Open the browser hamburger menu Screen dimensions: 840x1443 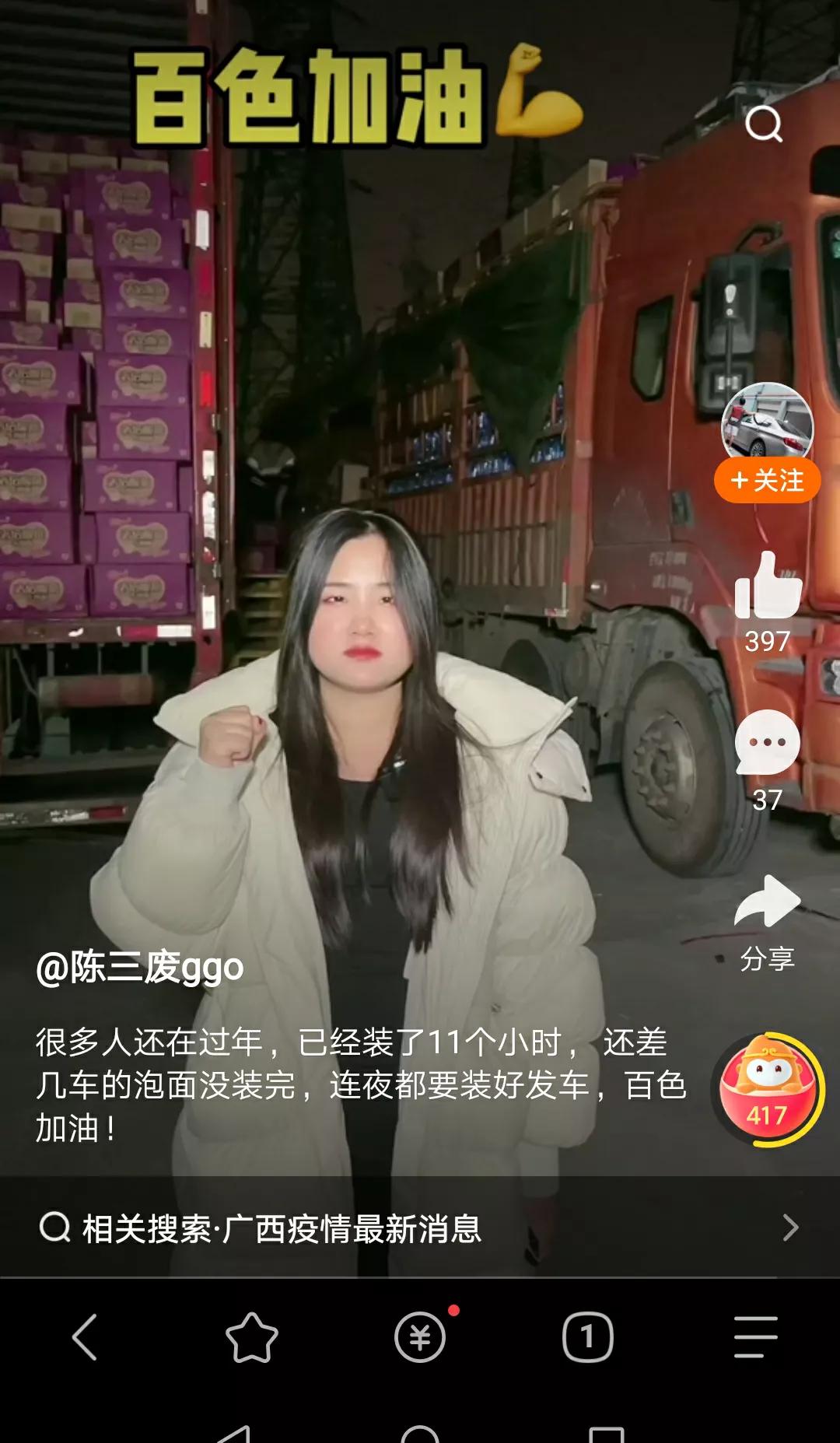point(756,1337)
